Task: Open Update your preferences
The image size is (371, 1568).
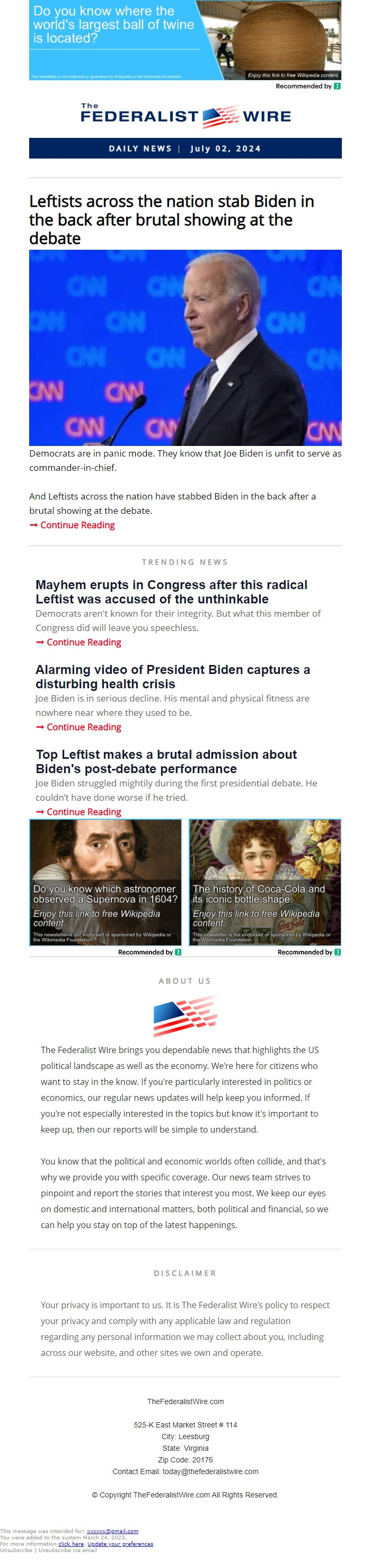Action: 120,1544
